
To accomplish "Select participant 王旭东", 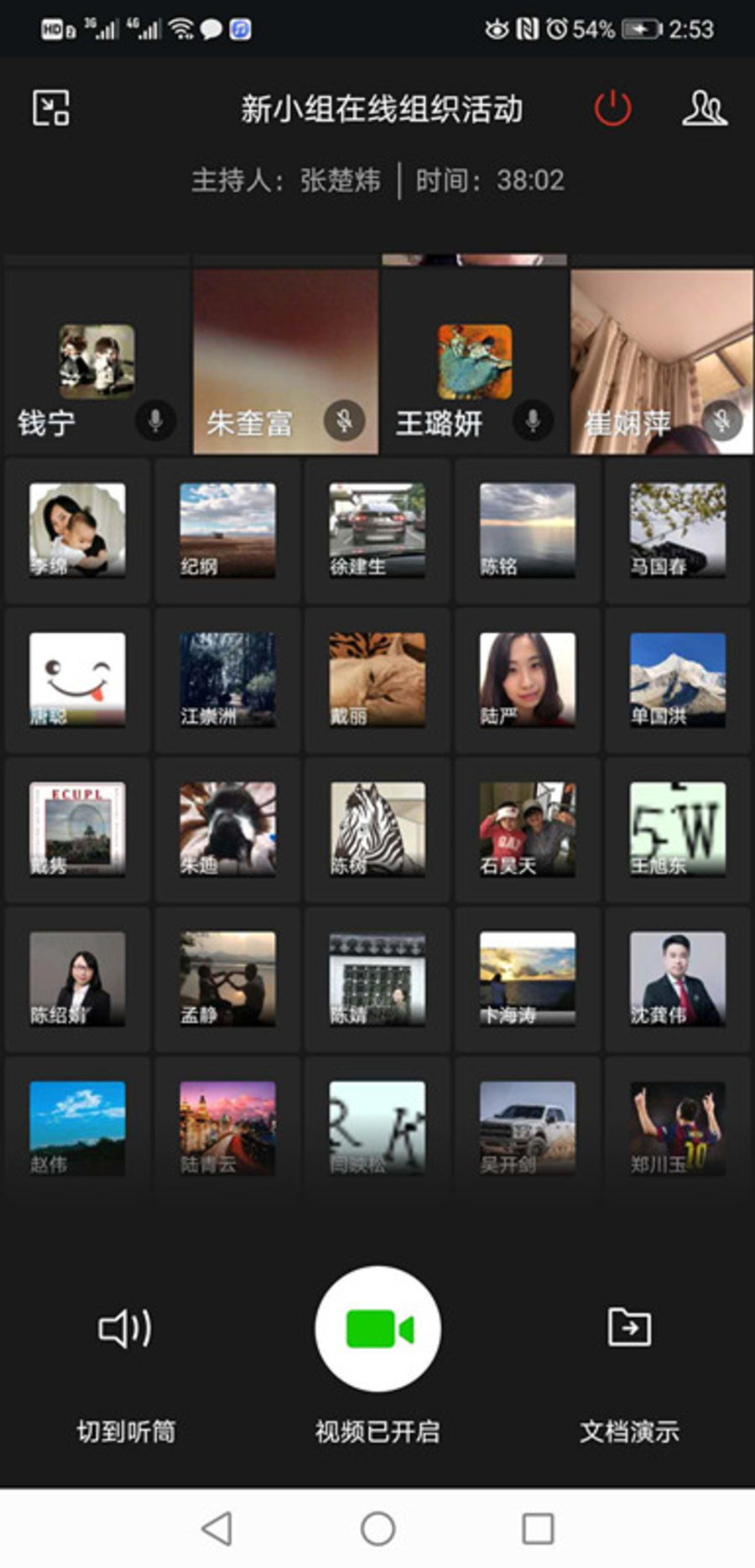I will [678, 829].
